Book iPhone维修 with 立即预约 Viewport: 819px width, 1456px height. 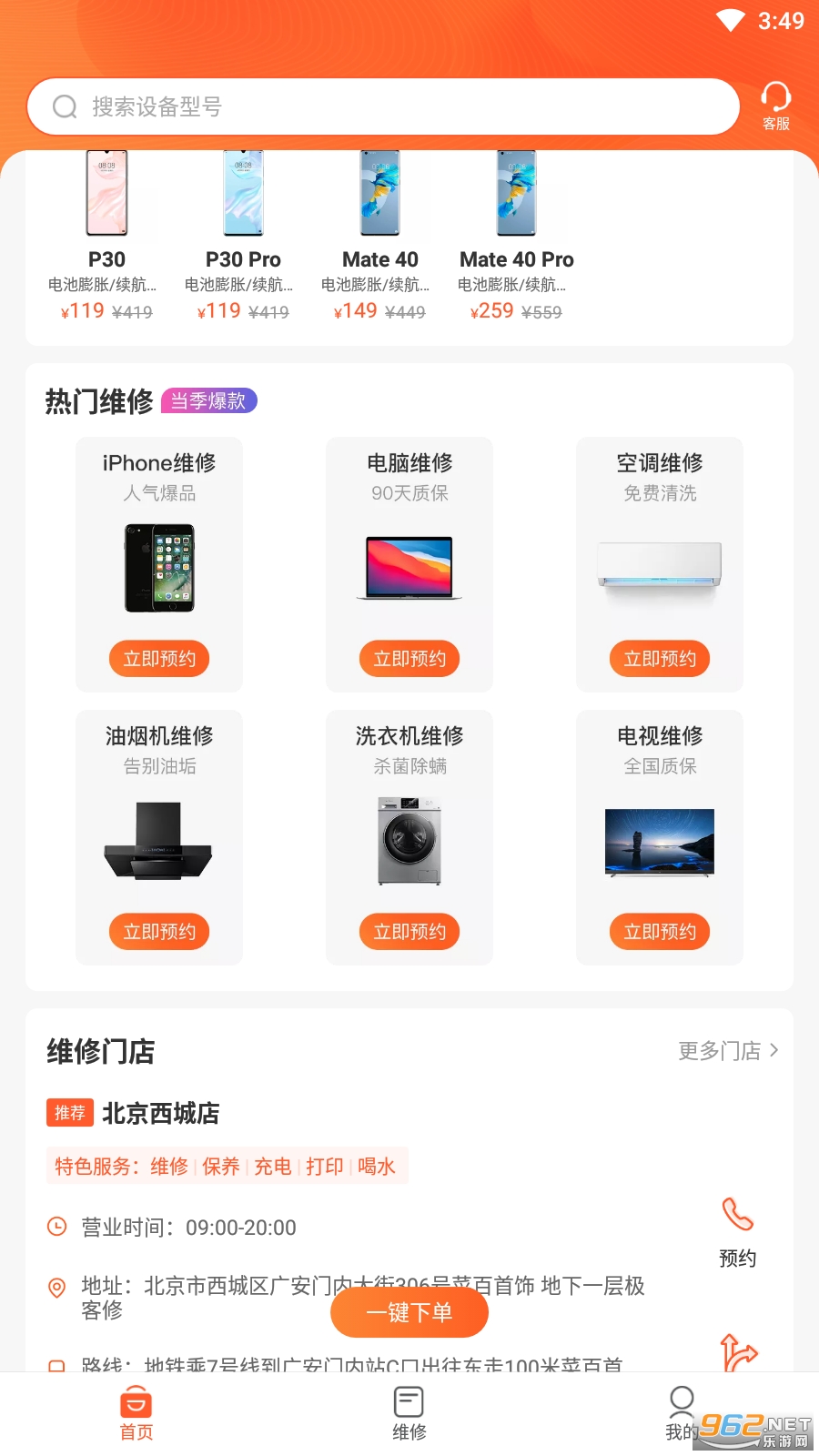click(159, 659)
